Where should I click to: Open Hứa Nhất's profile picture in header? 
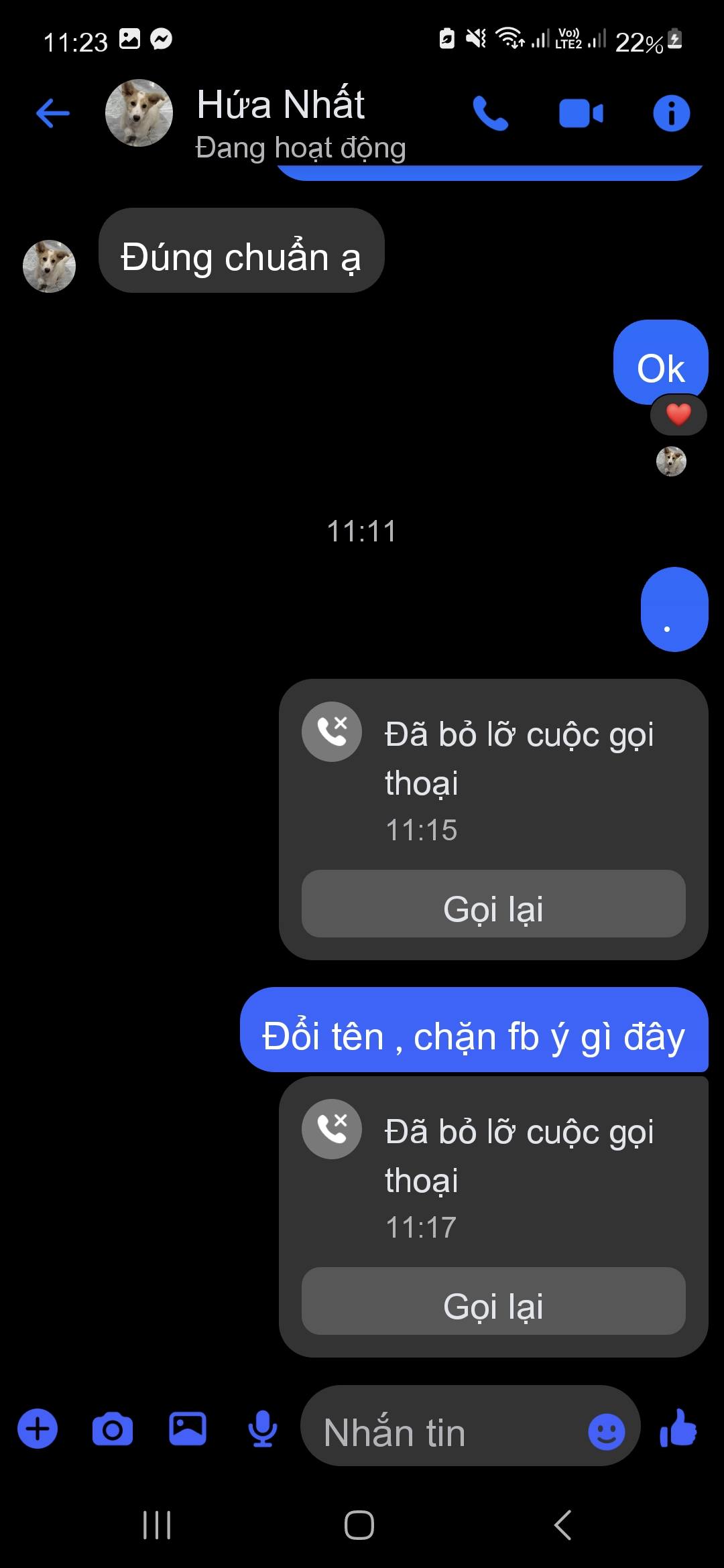[x=139, y=113]
